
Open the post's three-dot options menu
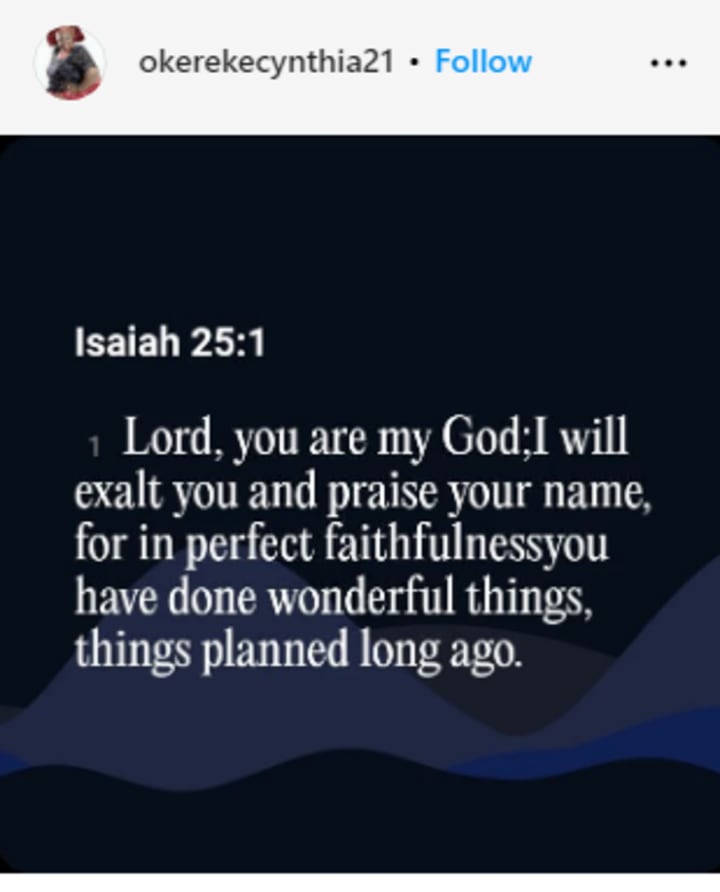pyautogui.click(x=668, y=63)
